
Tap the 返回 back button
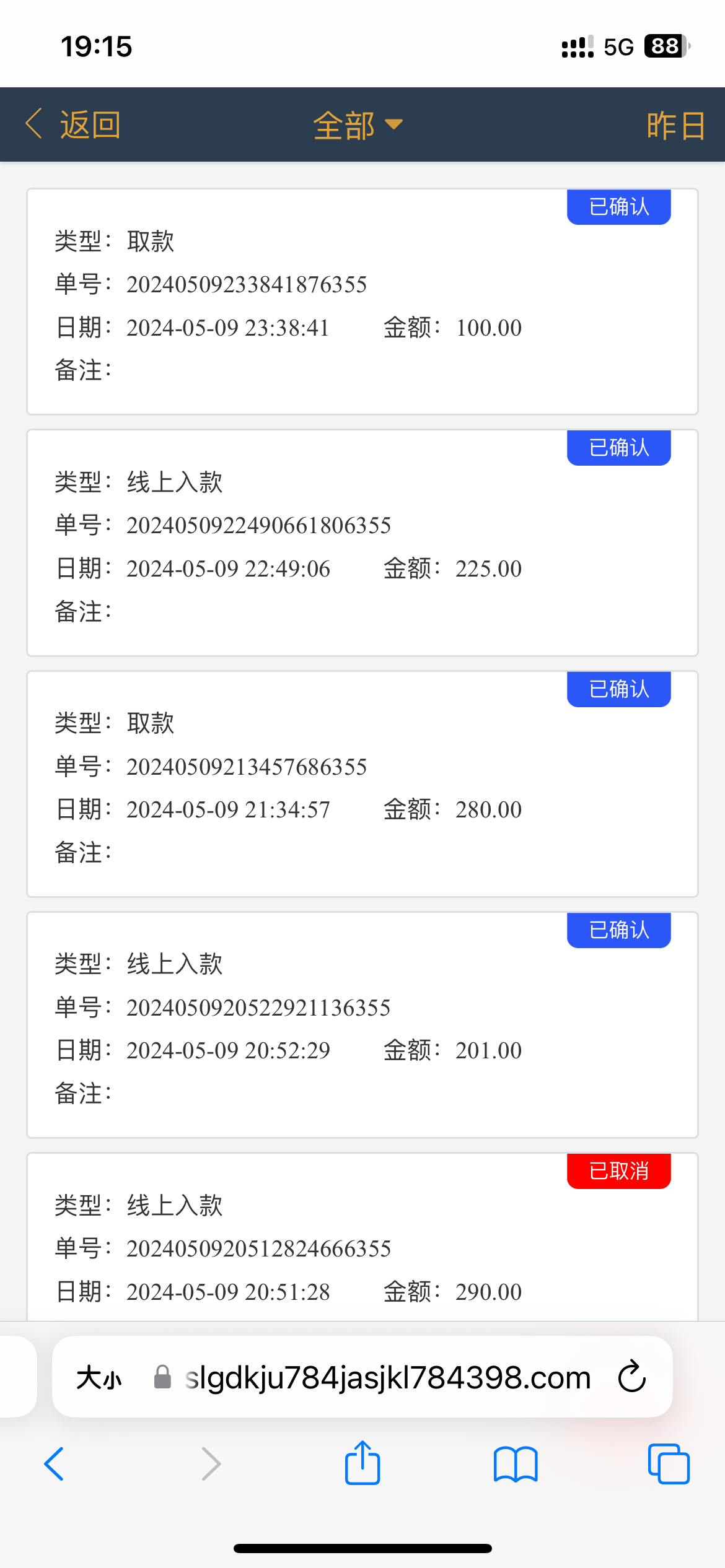[x=73, y=125]
